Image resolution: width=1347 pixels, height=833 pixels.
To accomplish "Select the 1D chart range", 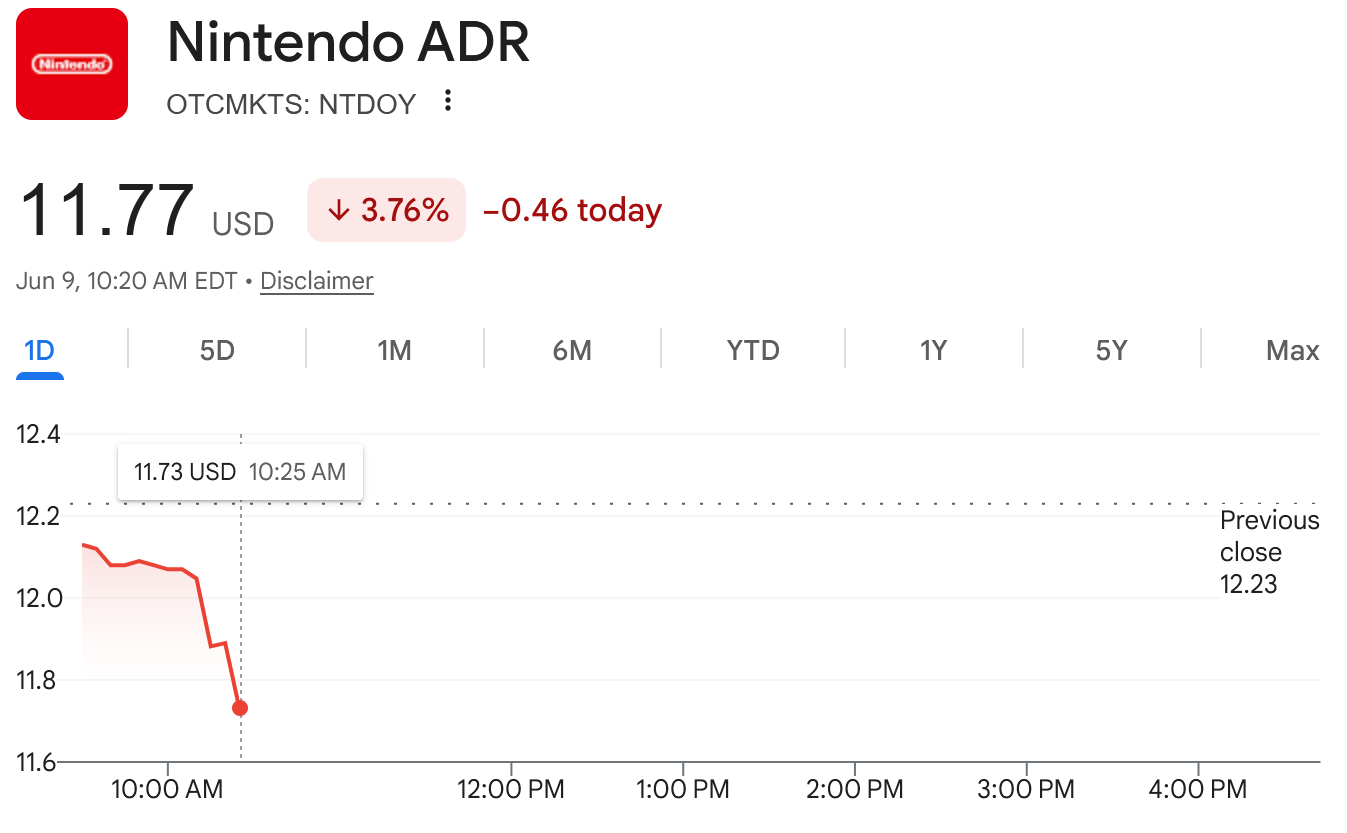I will click(x=39, y=351).
